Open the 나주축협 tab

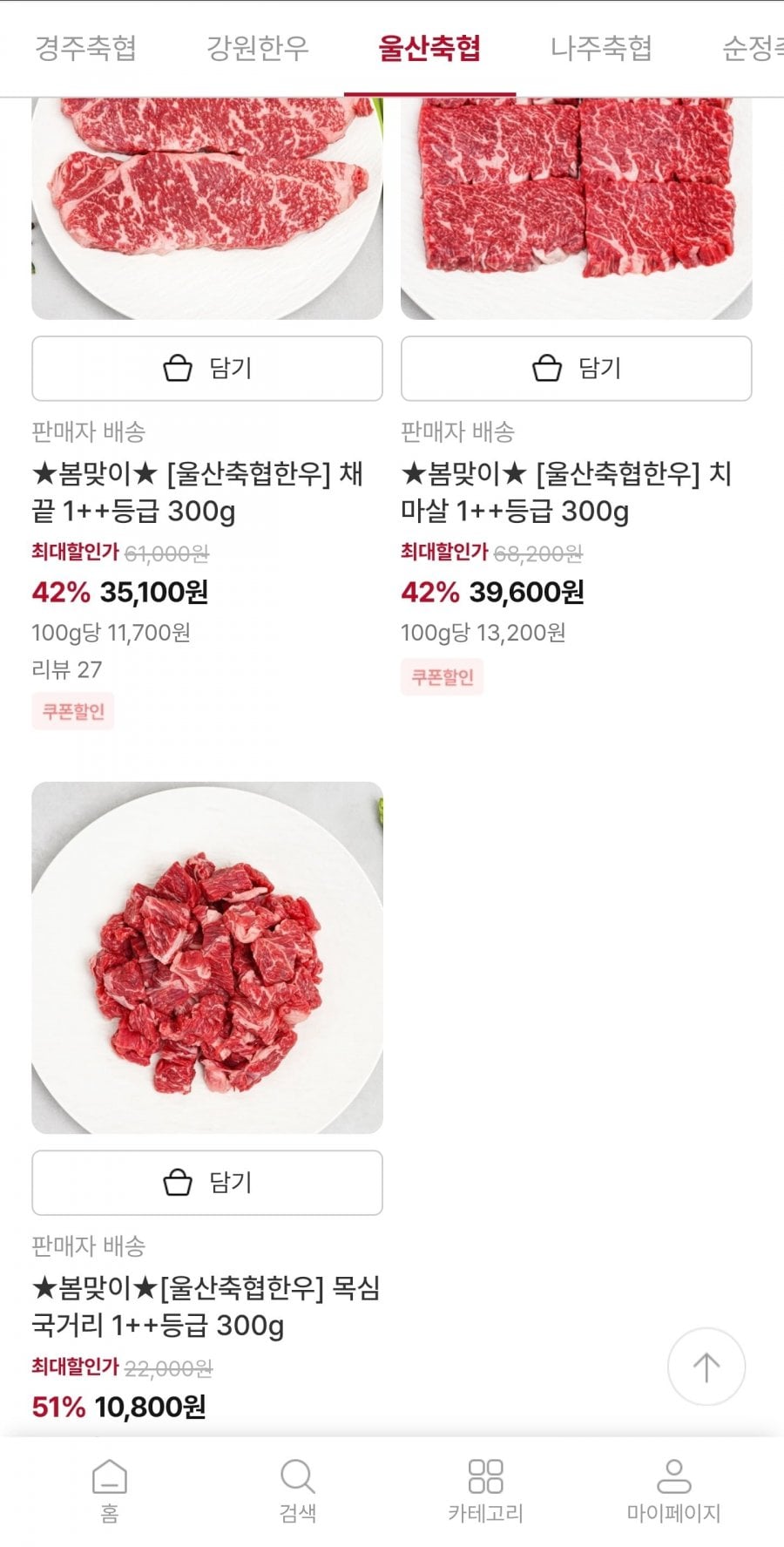click(x=601, y=48)
